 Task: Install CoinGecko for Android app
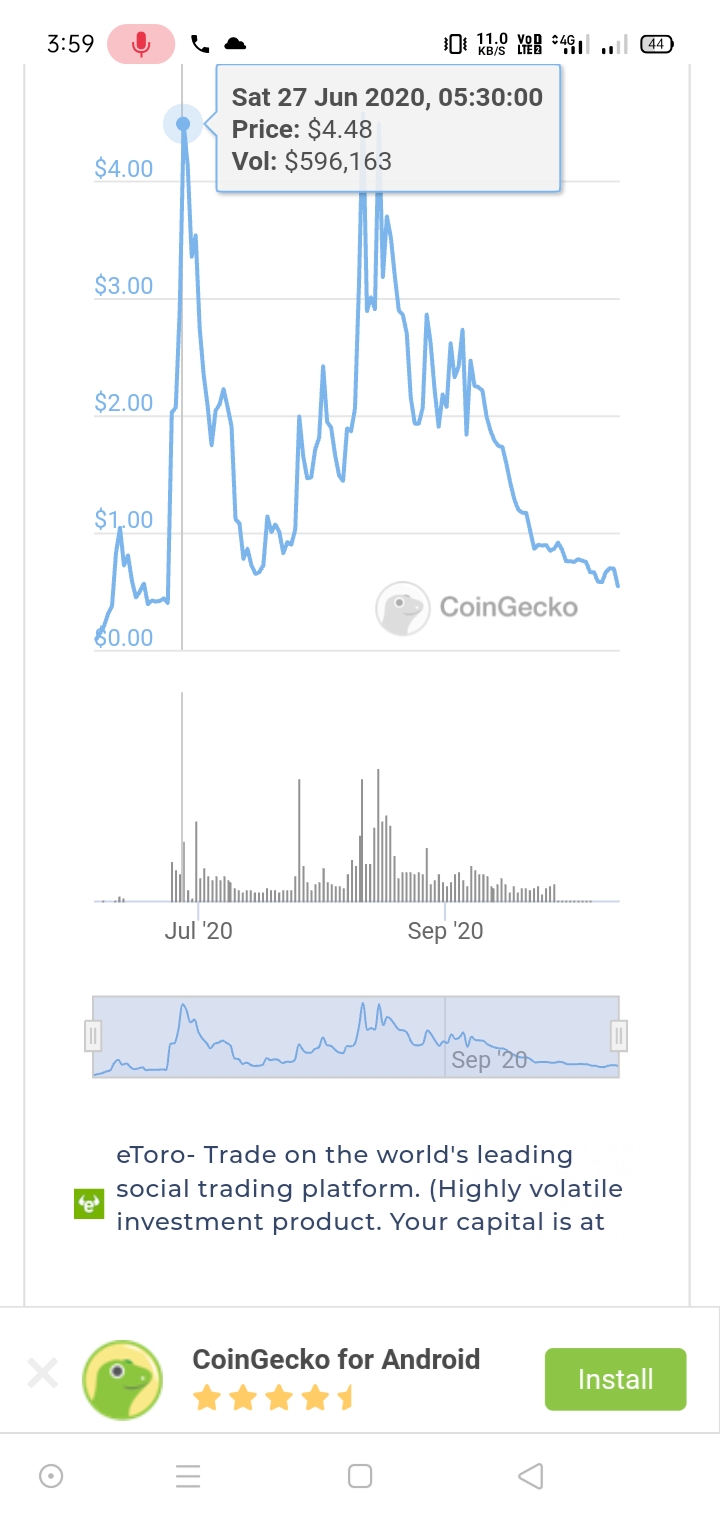615,1379
